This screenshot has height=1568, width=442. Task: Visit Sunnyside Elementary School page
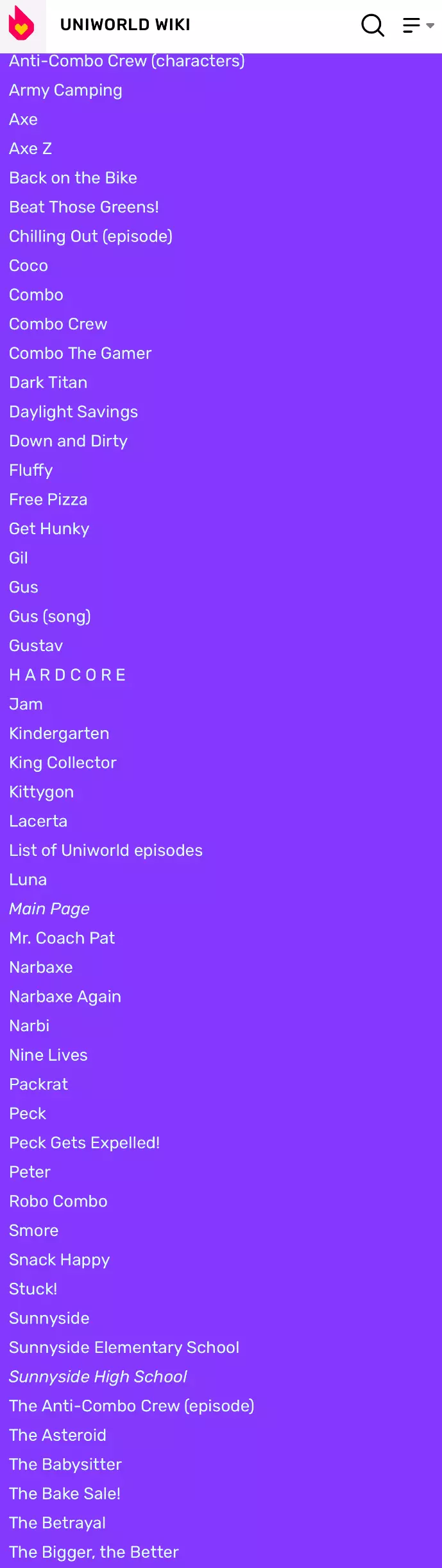tap(124, 1347)
